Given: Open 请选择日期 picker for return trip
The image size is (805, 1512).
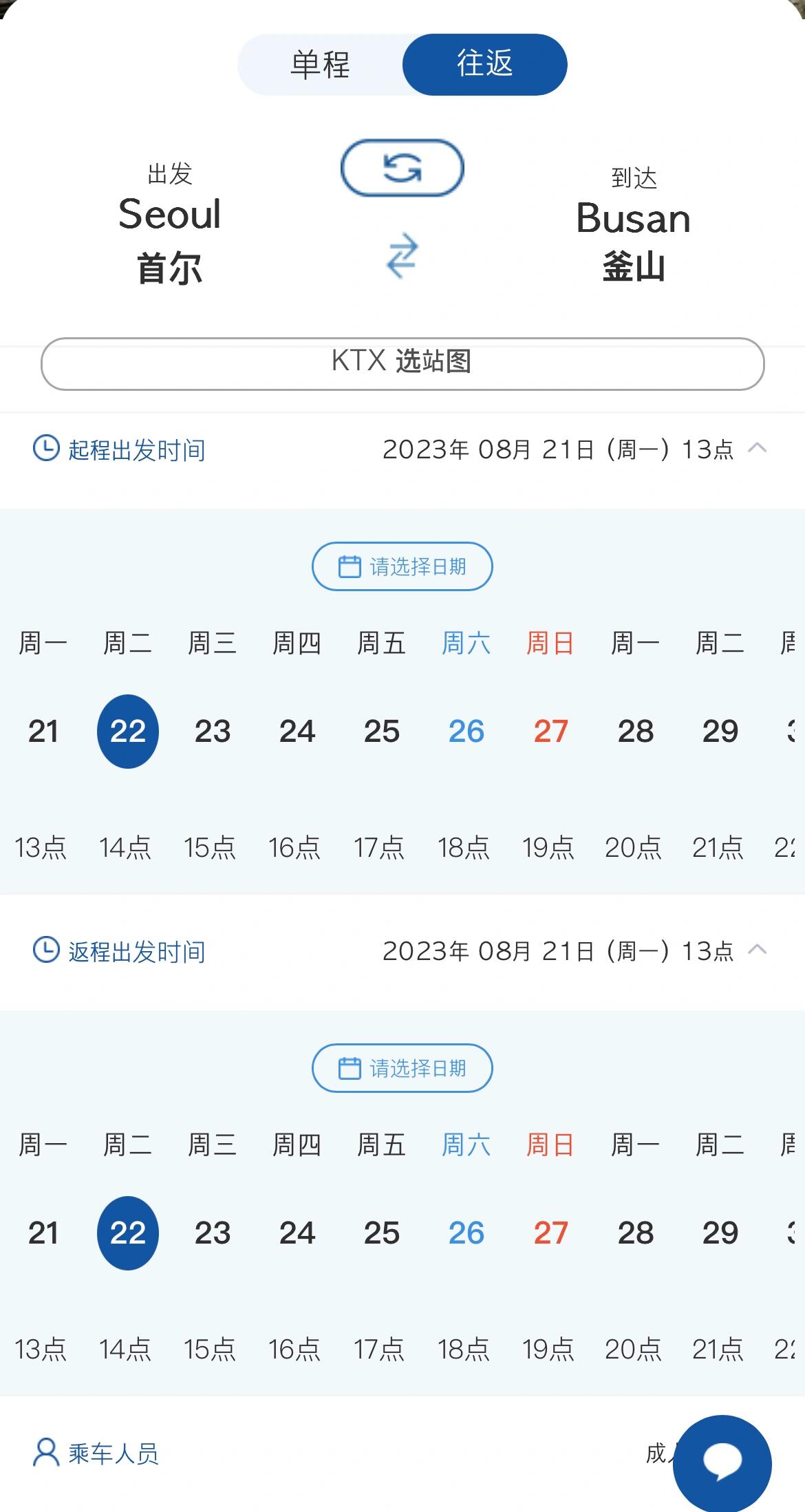Looking at the screenshot, I should pos(402,1068).
